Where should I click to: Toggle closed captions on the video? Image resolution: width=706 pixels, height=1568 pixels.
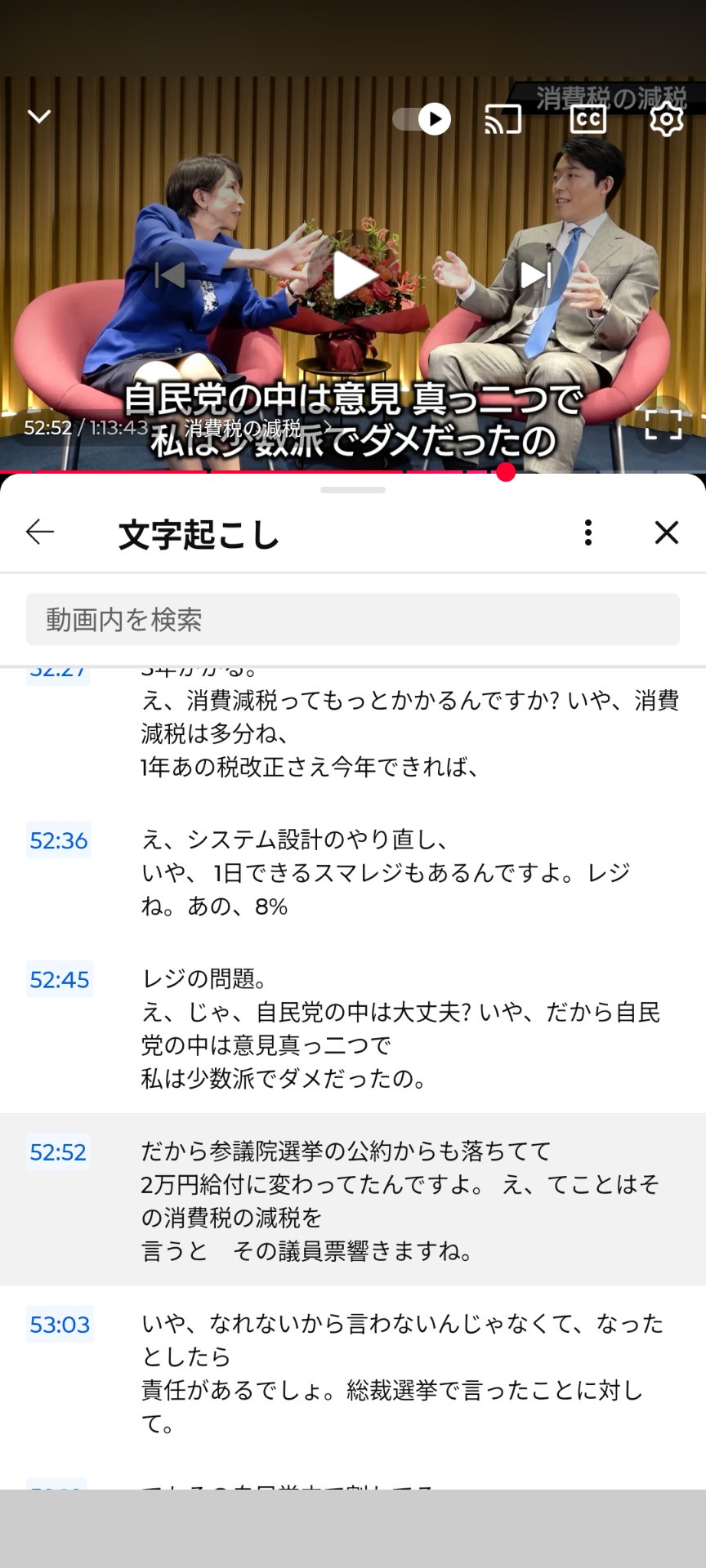click(x=588, y=119)
